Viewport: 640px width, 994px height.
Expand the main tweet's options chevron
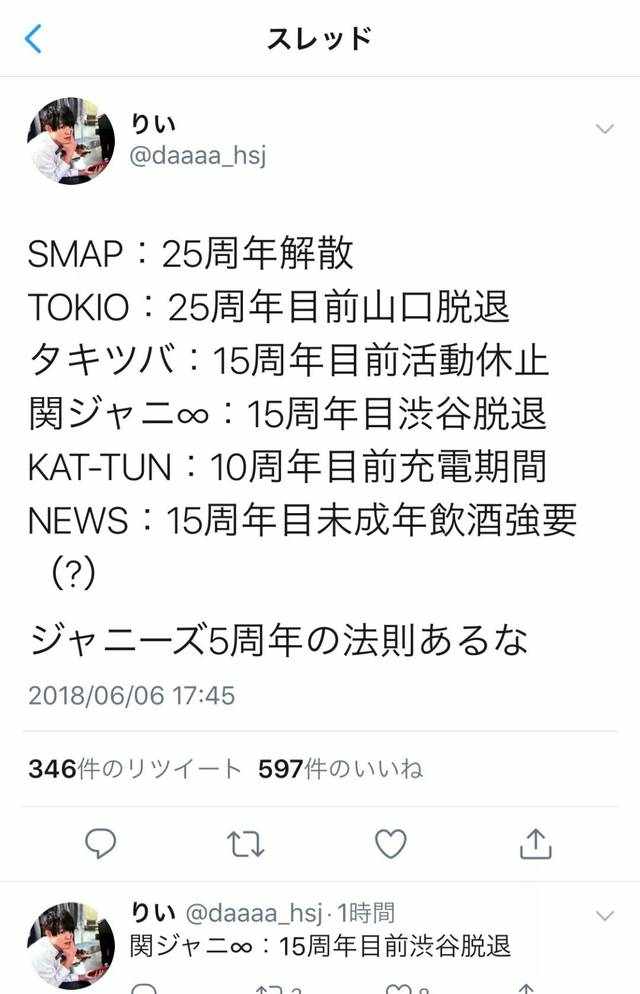[604, 129]
